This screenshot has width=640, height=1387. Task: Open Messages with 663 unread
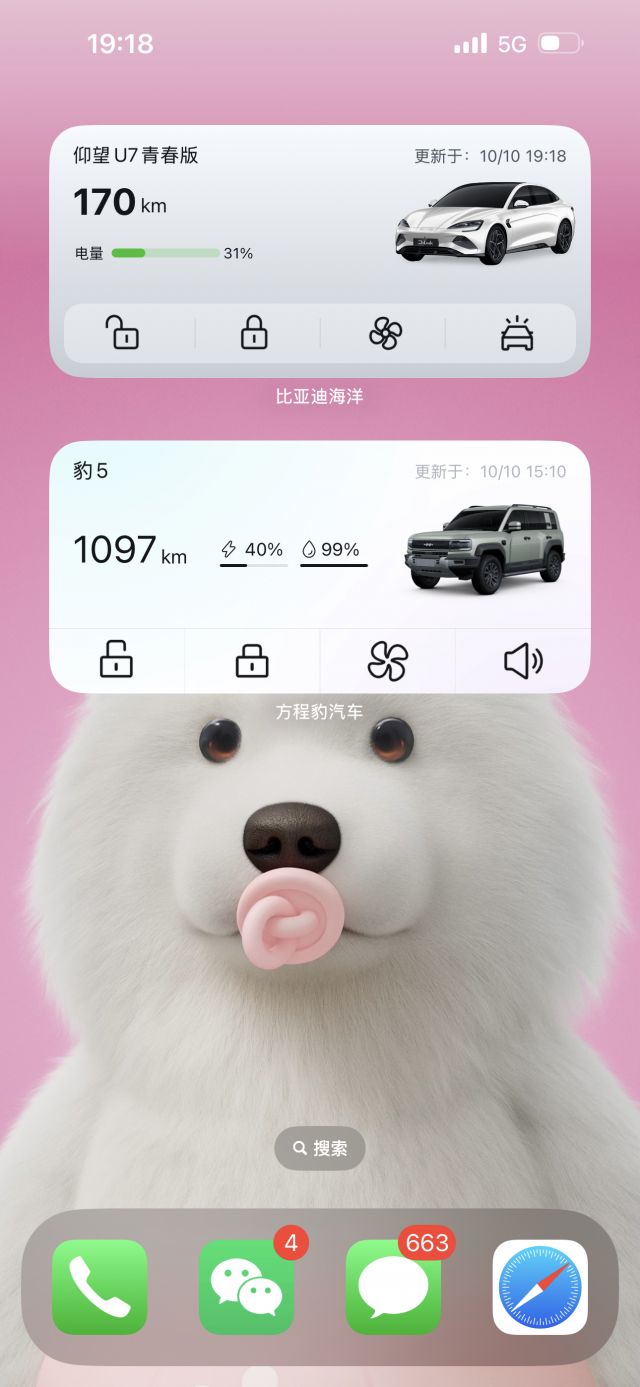pos(393,1287)
